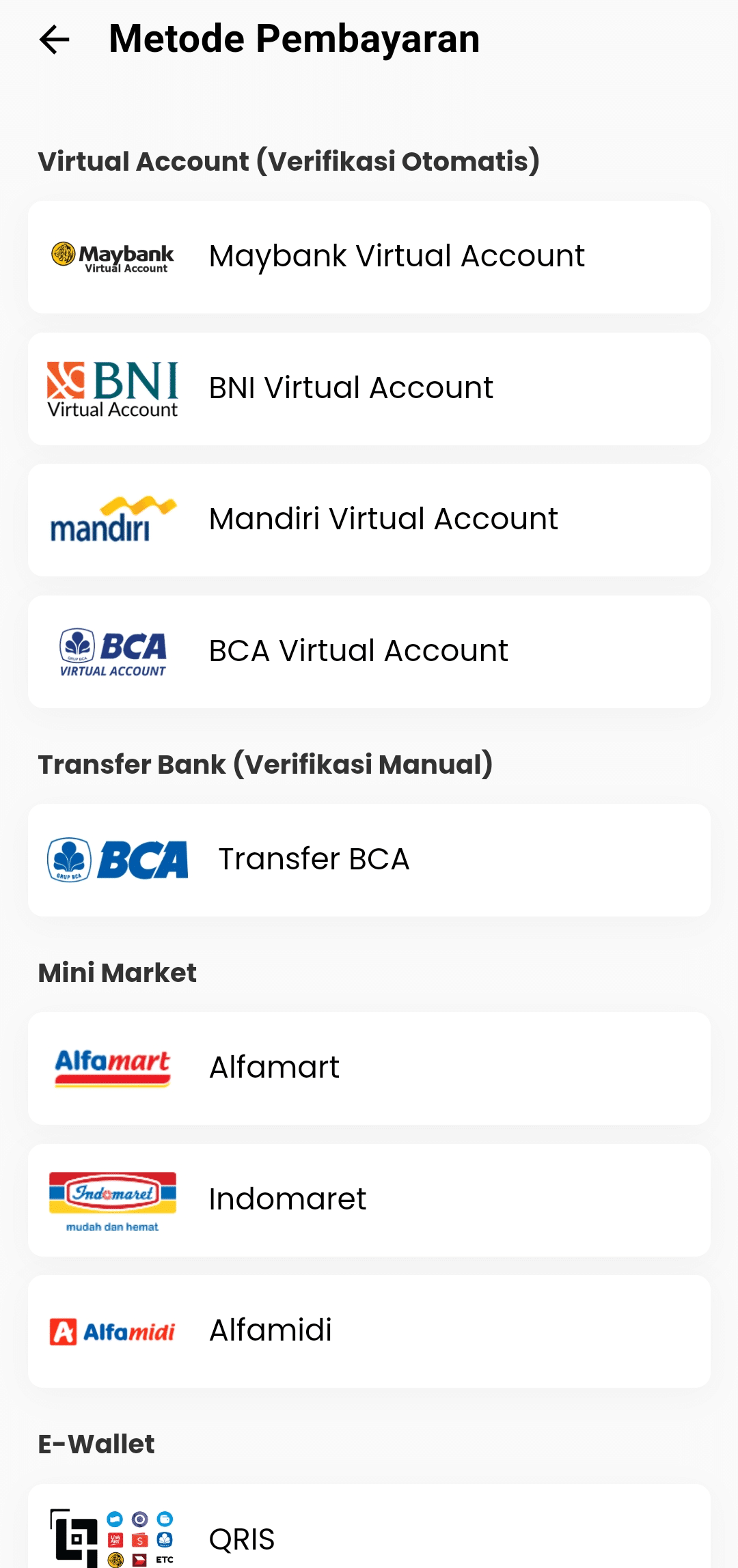Pick Mandiri Virtual Account
This screenshot has width=738, height=1568.
click(x=369, y=520)
